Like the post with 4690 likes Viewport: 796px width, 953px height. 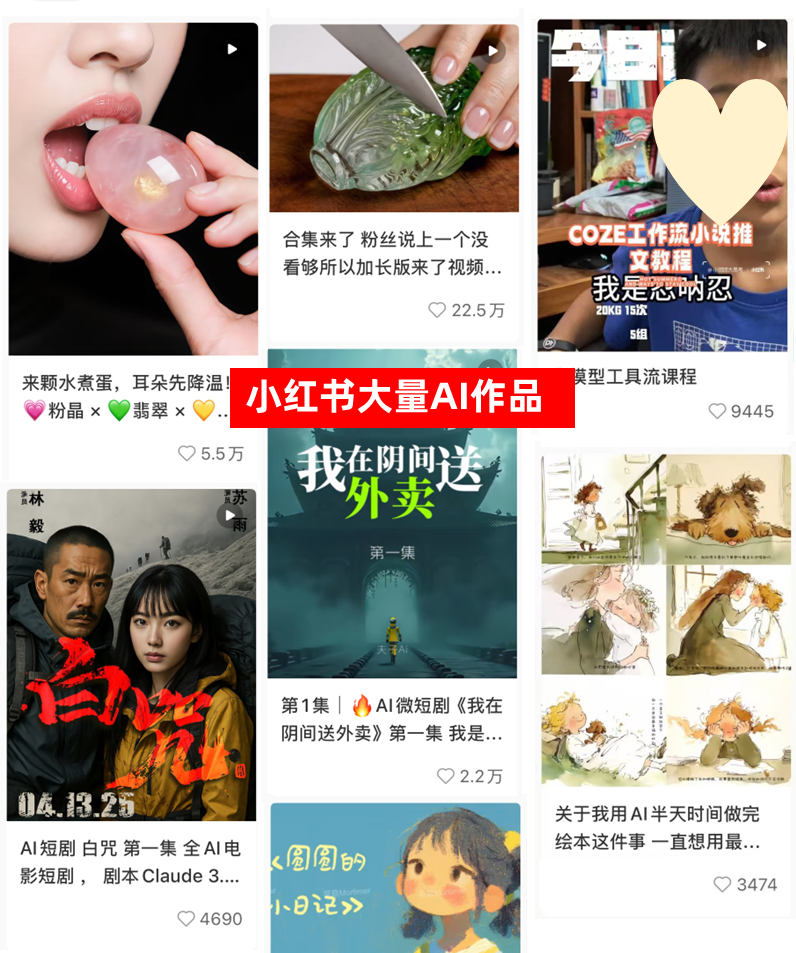186,919
